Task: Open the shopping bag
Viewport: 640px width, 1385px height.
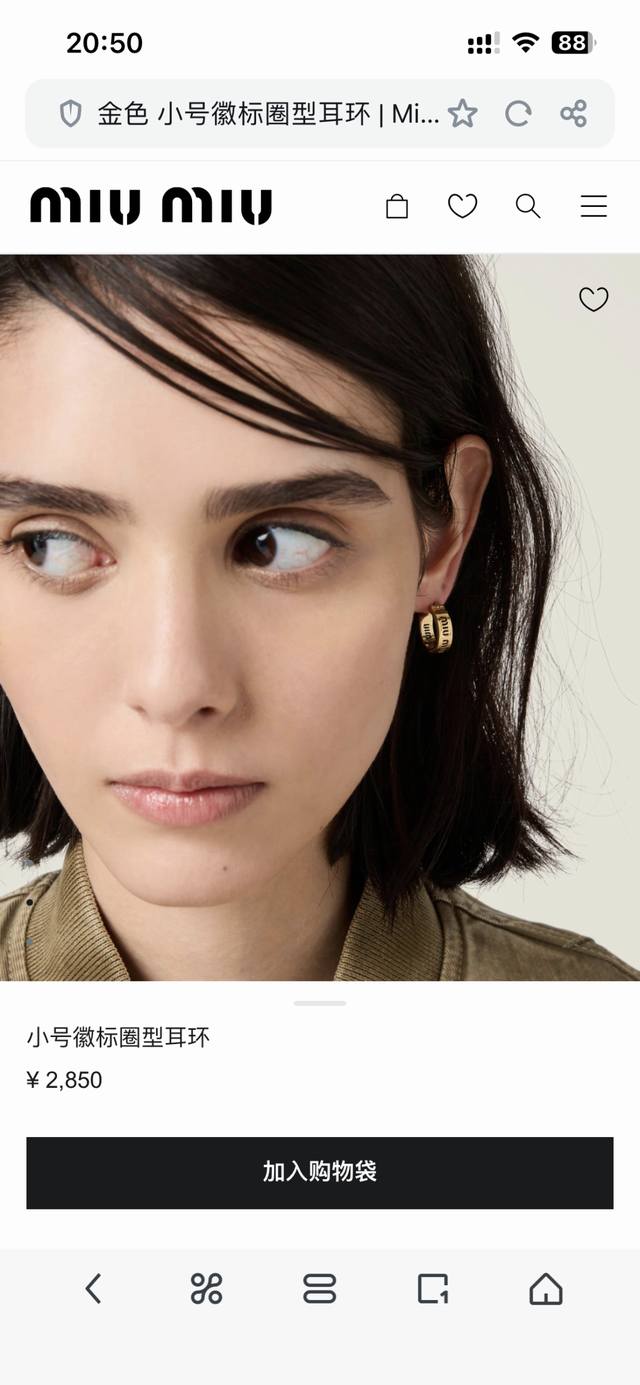Action: 397,207
